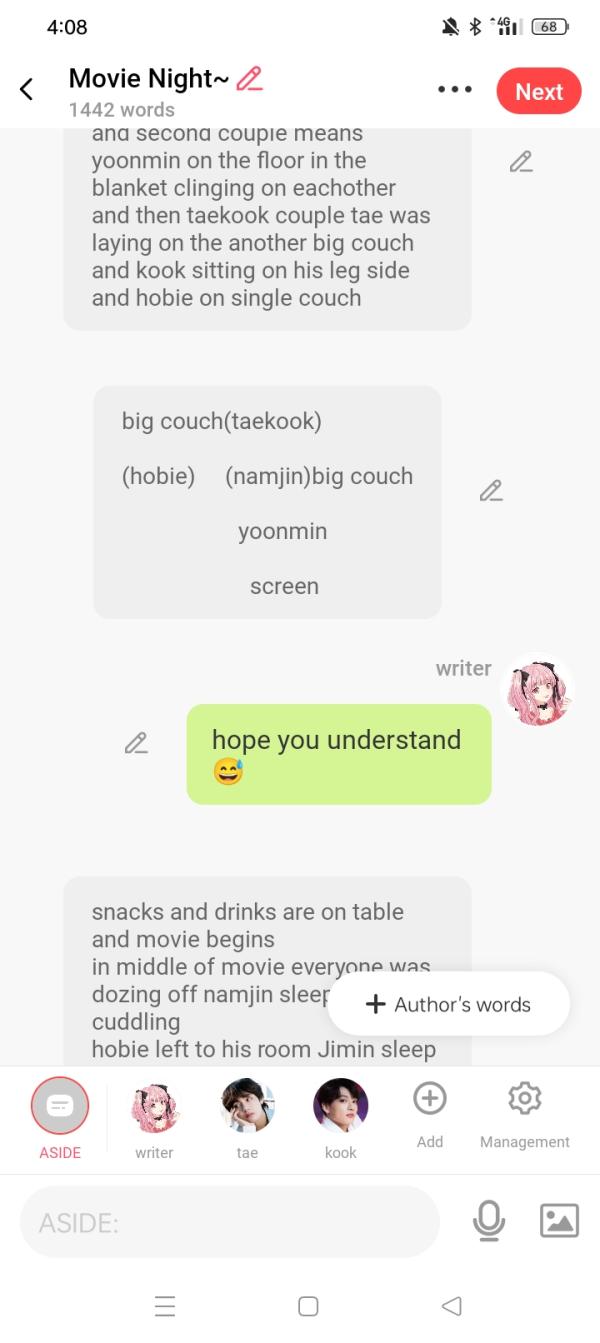The image size is (600, 1343).
Task: Open the three-dot overflow menu
Action: coord(454,90)
